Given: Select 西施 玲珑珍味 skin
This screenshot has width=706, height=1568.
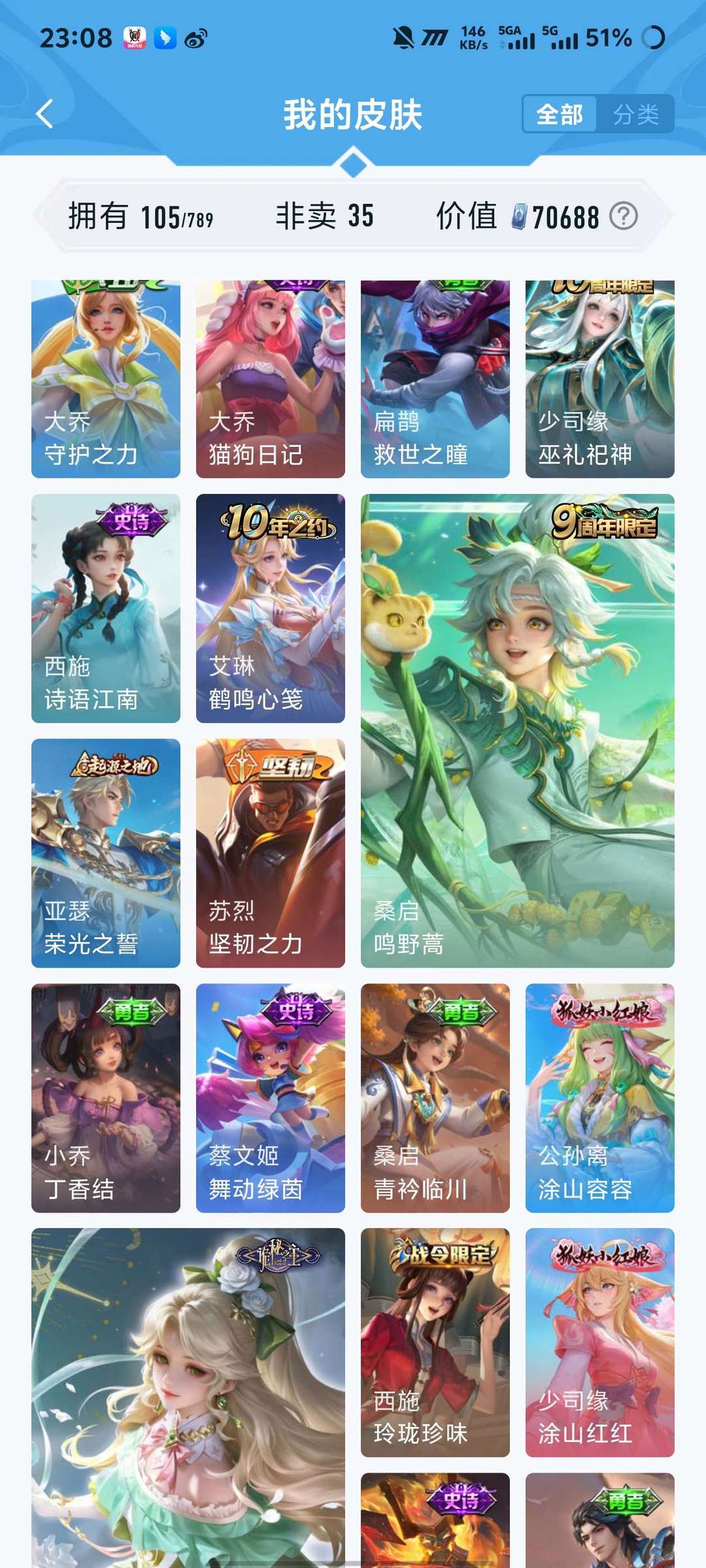Looking at the screenshot, I should click(x=435, y=1343).
